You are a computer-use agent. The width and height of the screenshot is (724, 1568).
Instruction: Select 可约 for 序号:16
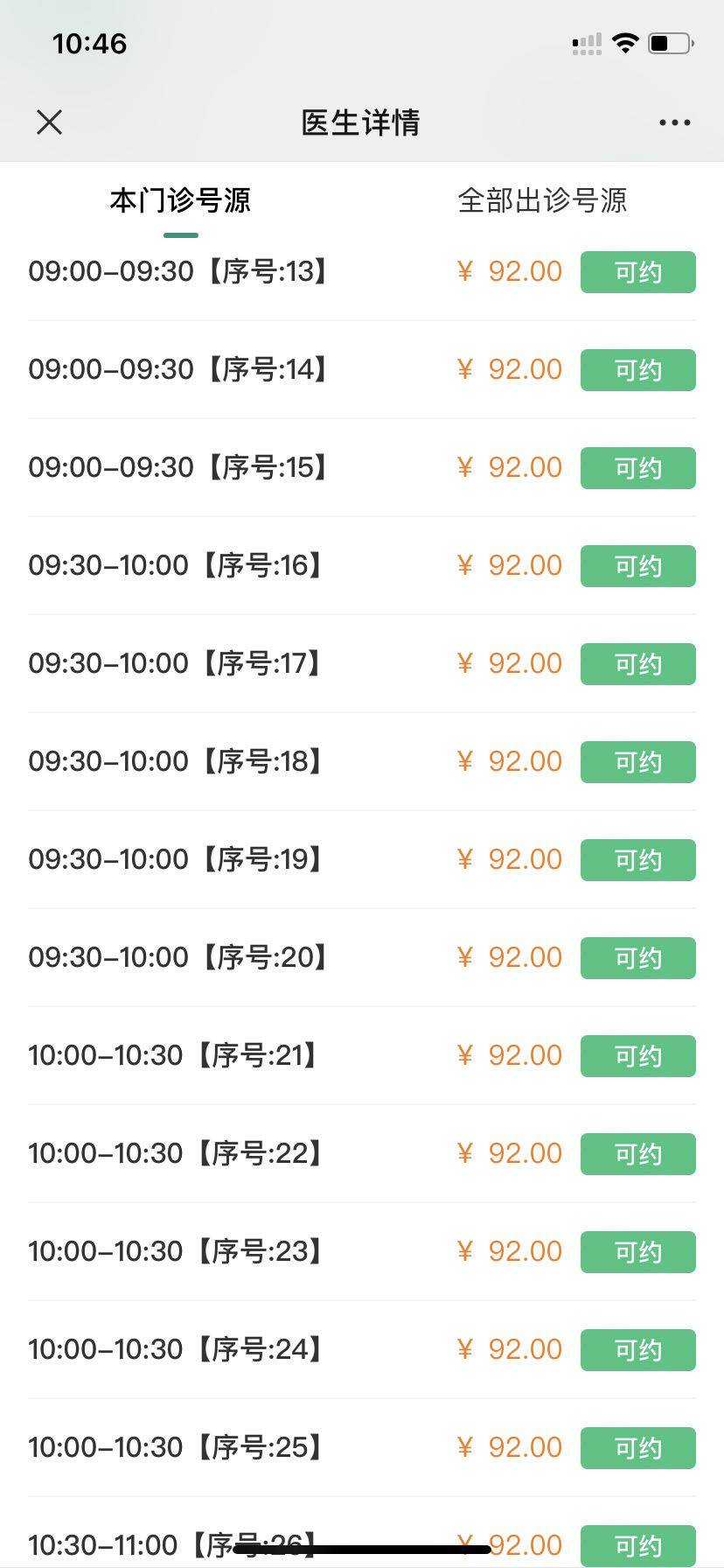click(637, 566)
